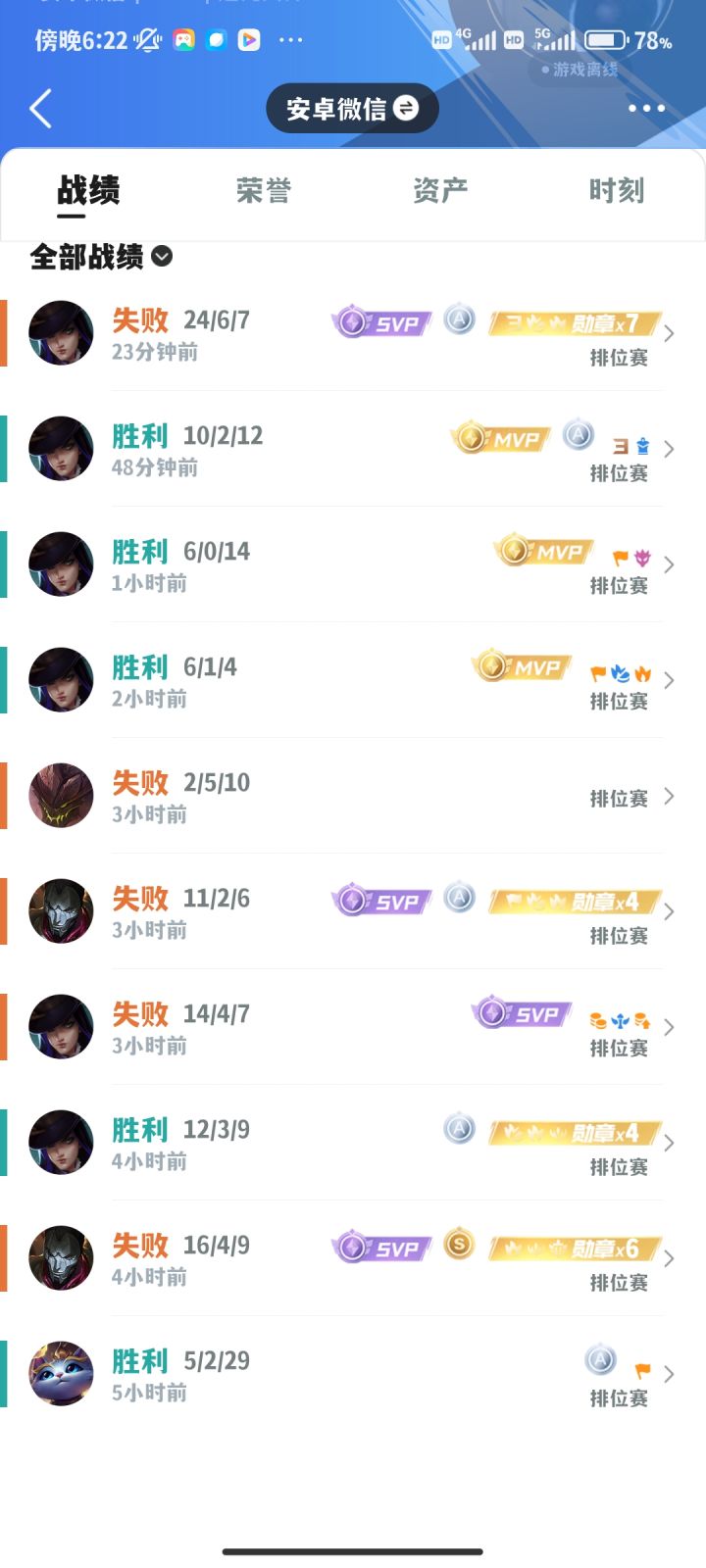
Task: Open the 胜利 6/1/4 match record
Action: pos(353,680)
